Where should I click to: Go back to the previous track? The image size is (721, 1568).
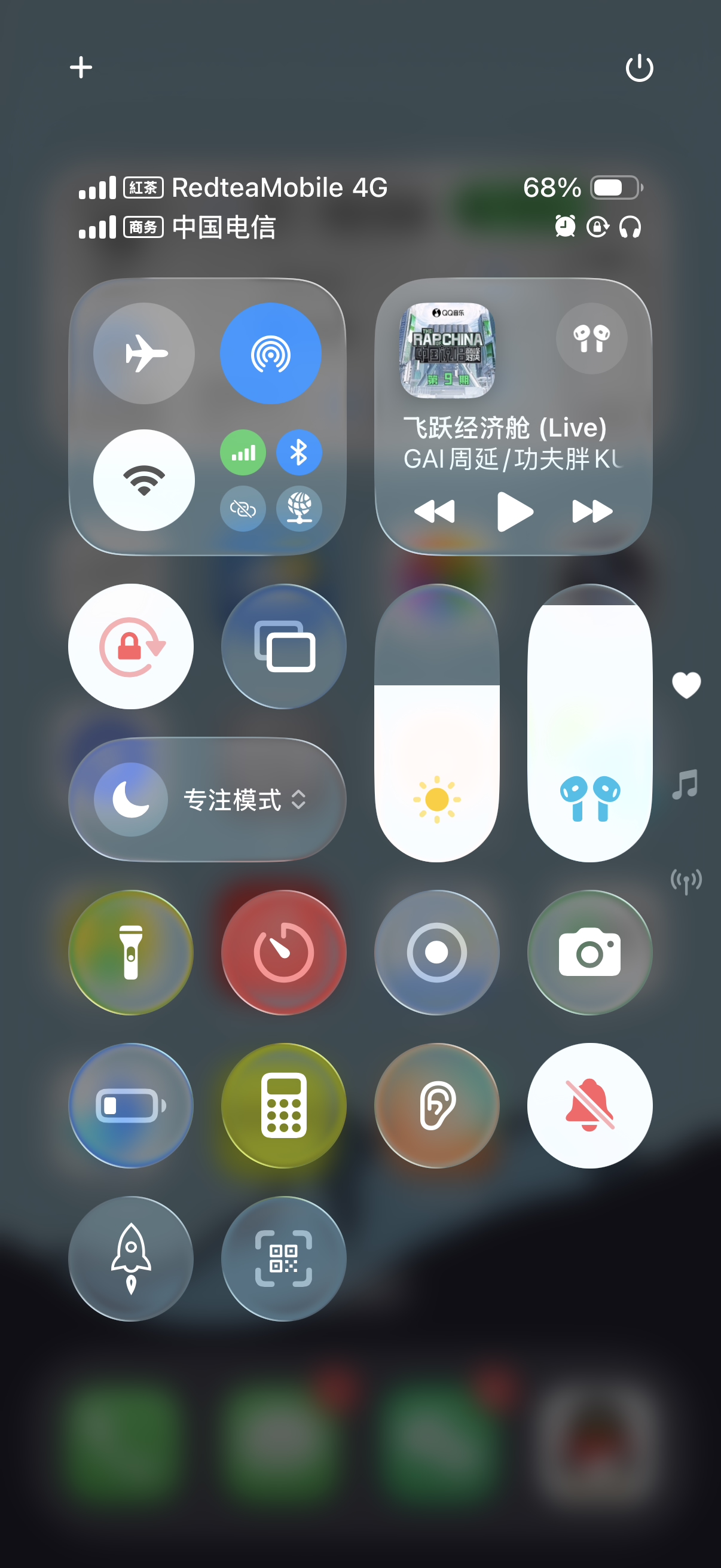(x=435, y=511)
